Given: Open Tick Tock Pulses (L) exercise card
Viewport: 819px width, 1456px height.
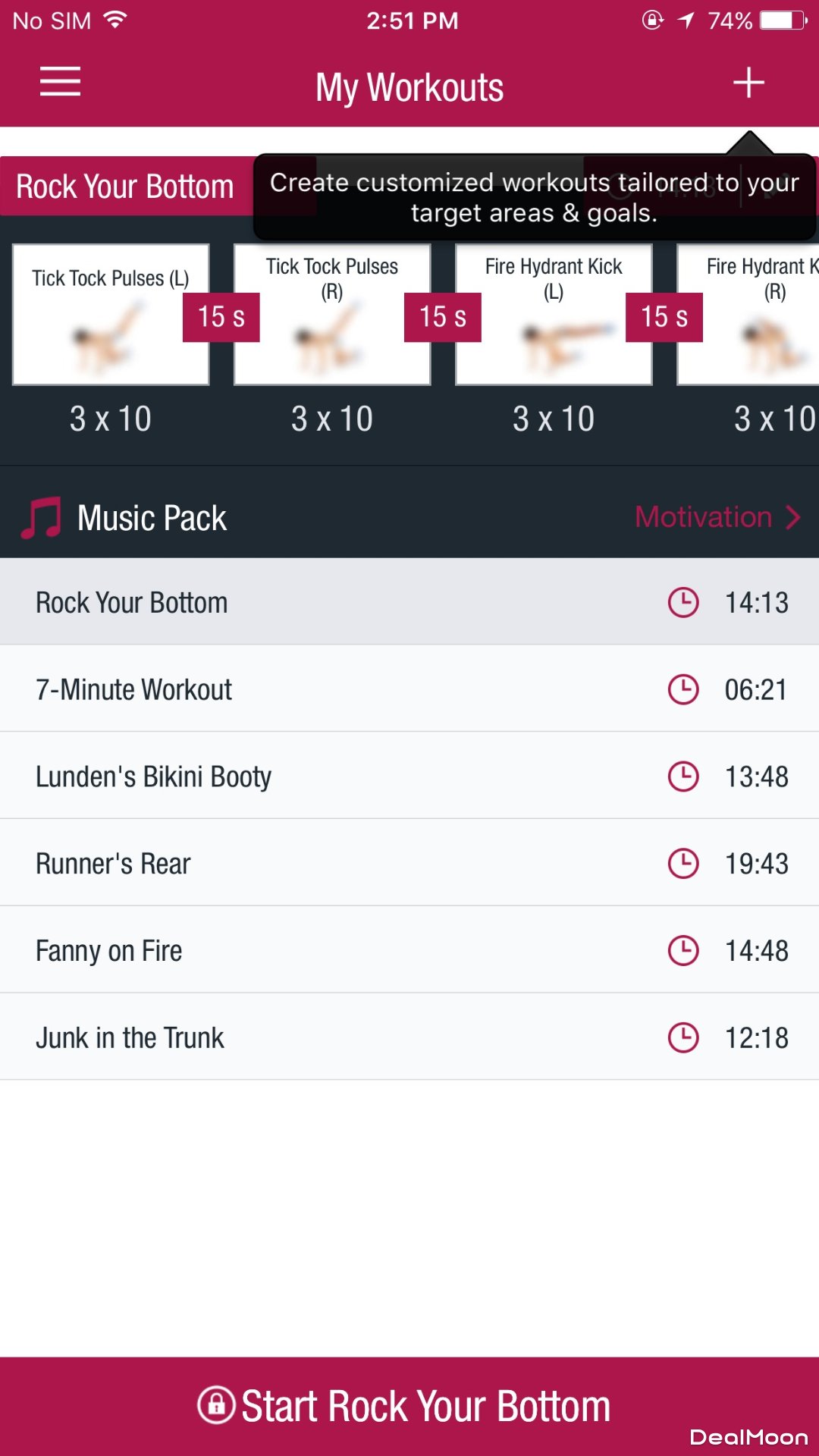Looking at the screenshot, I should [x=111, y=315].
